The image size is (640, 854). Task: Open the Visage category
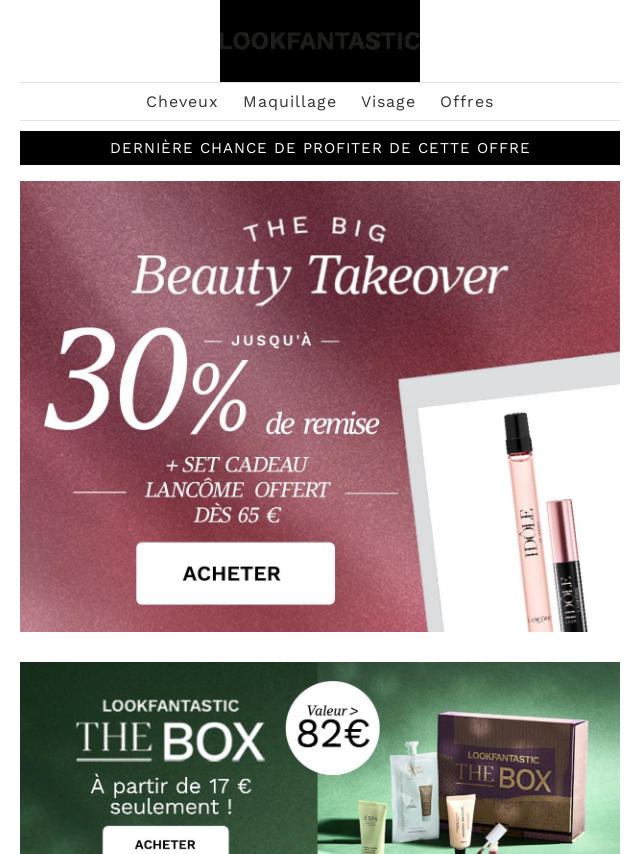(388, 102)
